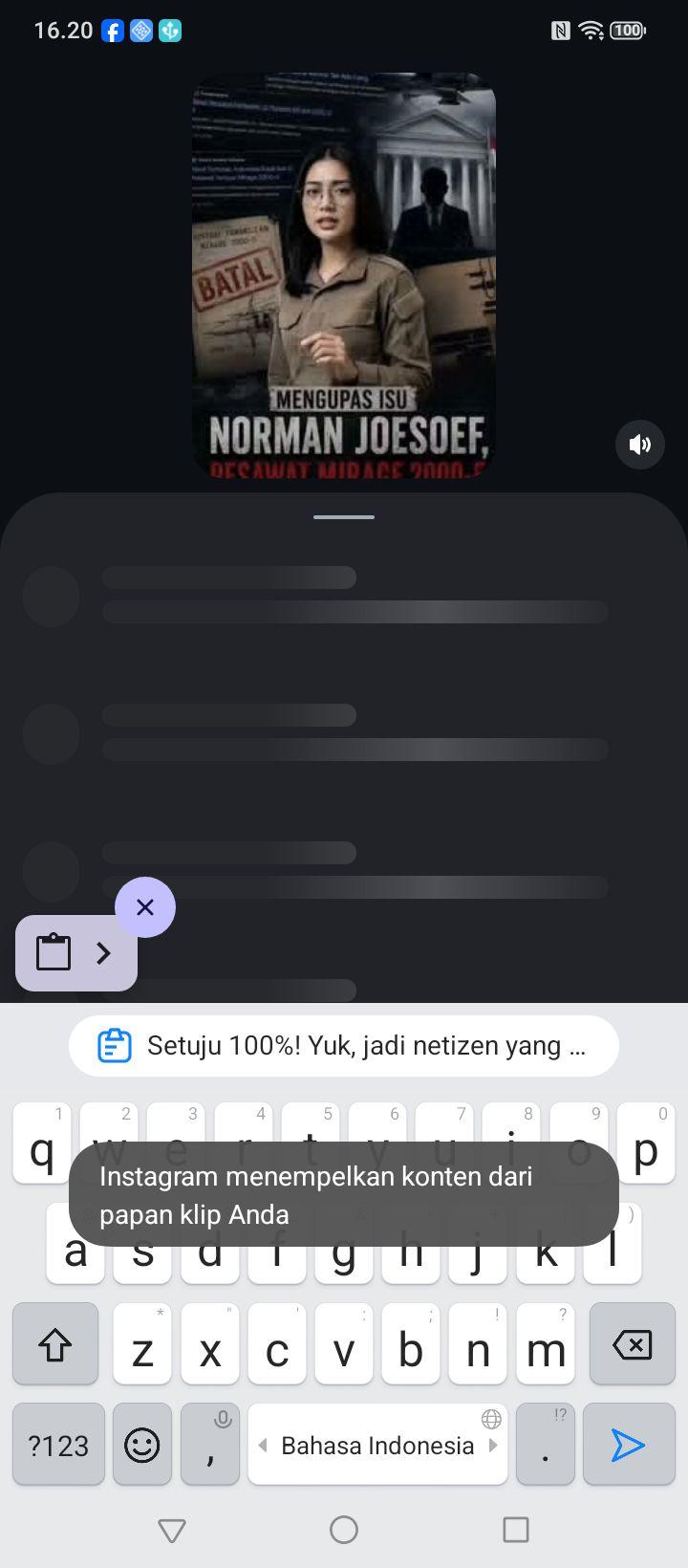Tap the send arrow key on keyboard
The height and width of the screenshot is (1568, 688).
point(629,1444)
